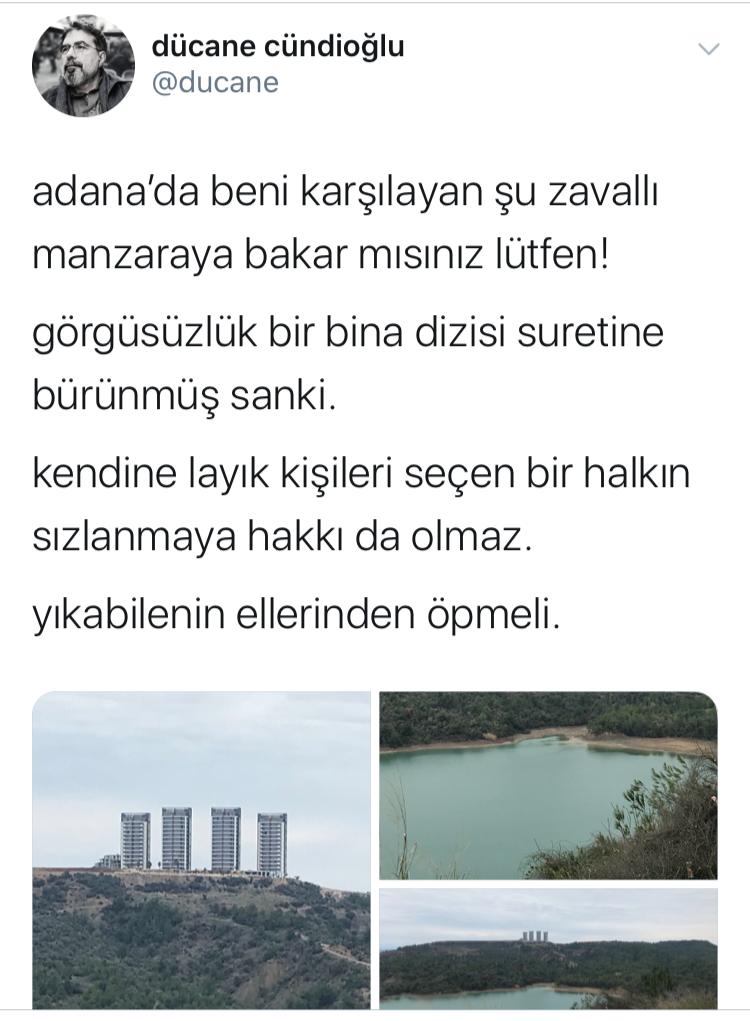View the photo of four tall buildings
750x1021 pixels.
201,849
